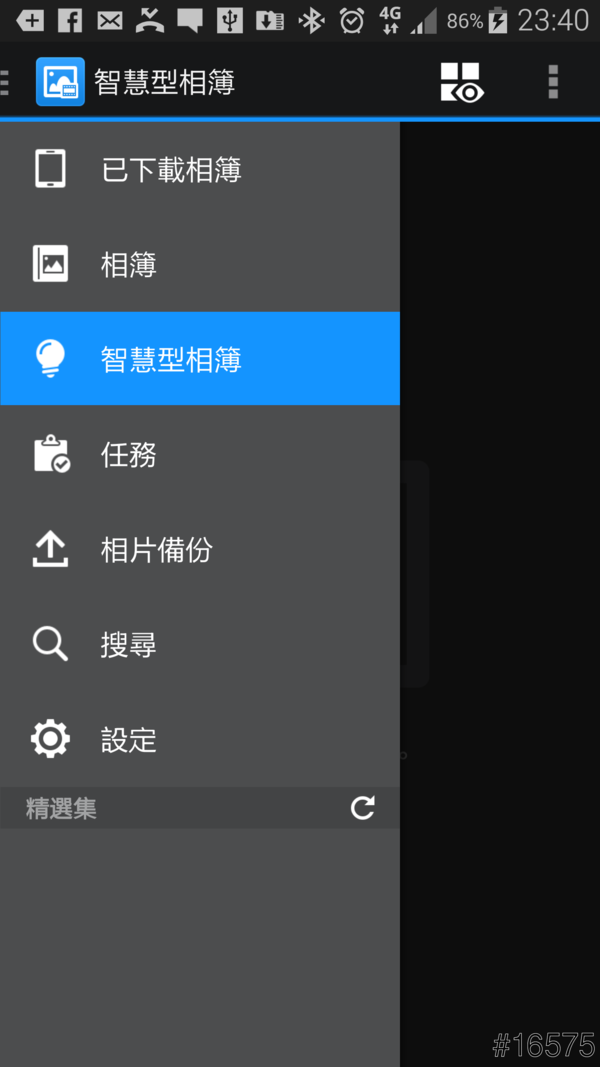Go to 相簿 albums
Viewport: 600px width, 1067px height.
click(128, 264)
